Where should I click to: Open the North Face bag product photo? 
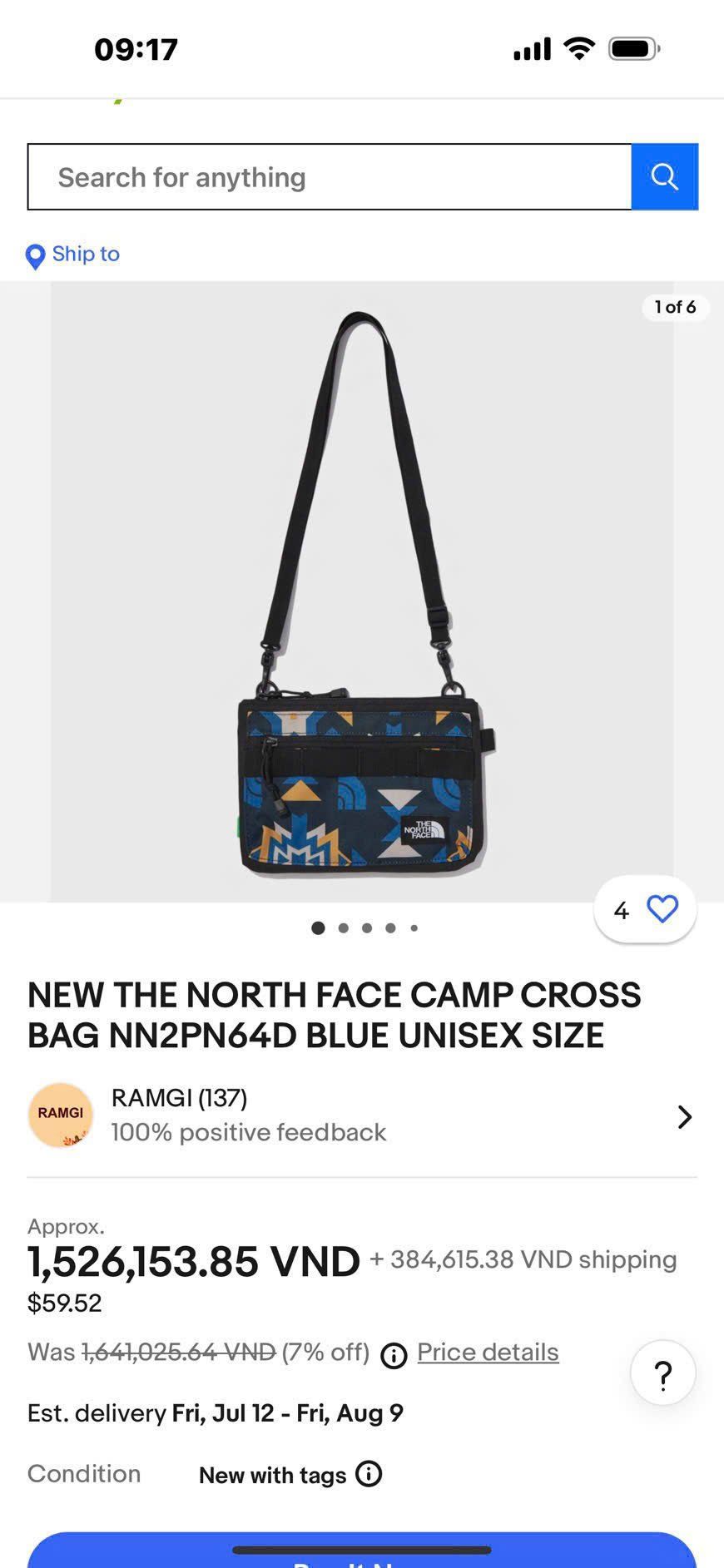pos(362,591)
